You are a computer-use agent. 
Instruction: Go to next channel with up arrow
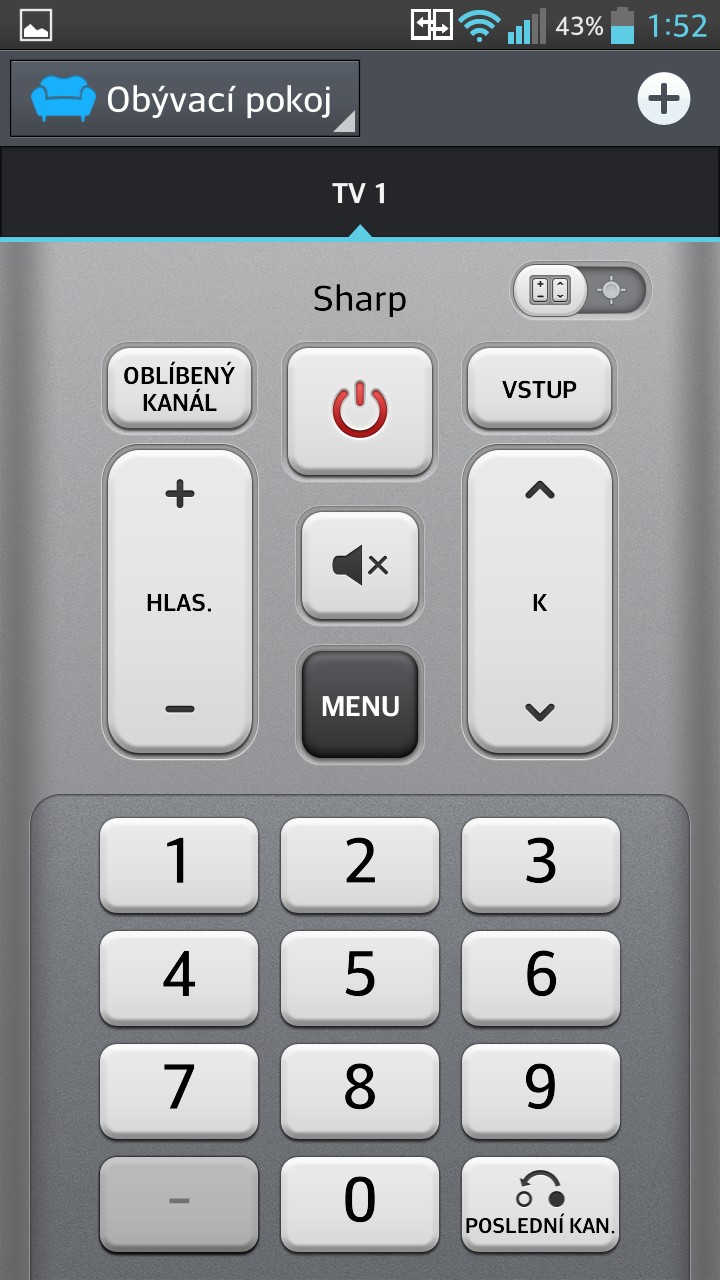pos(540,491)
